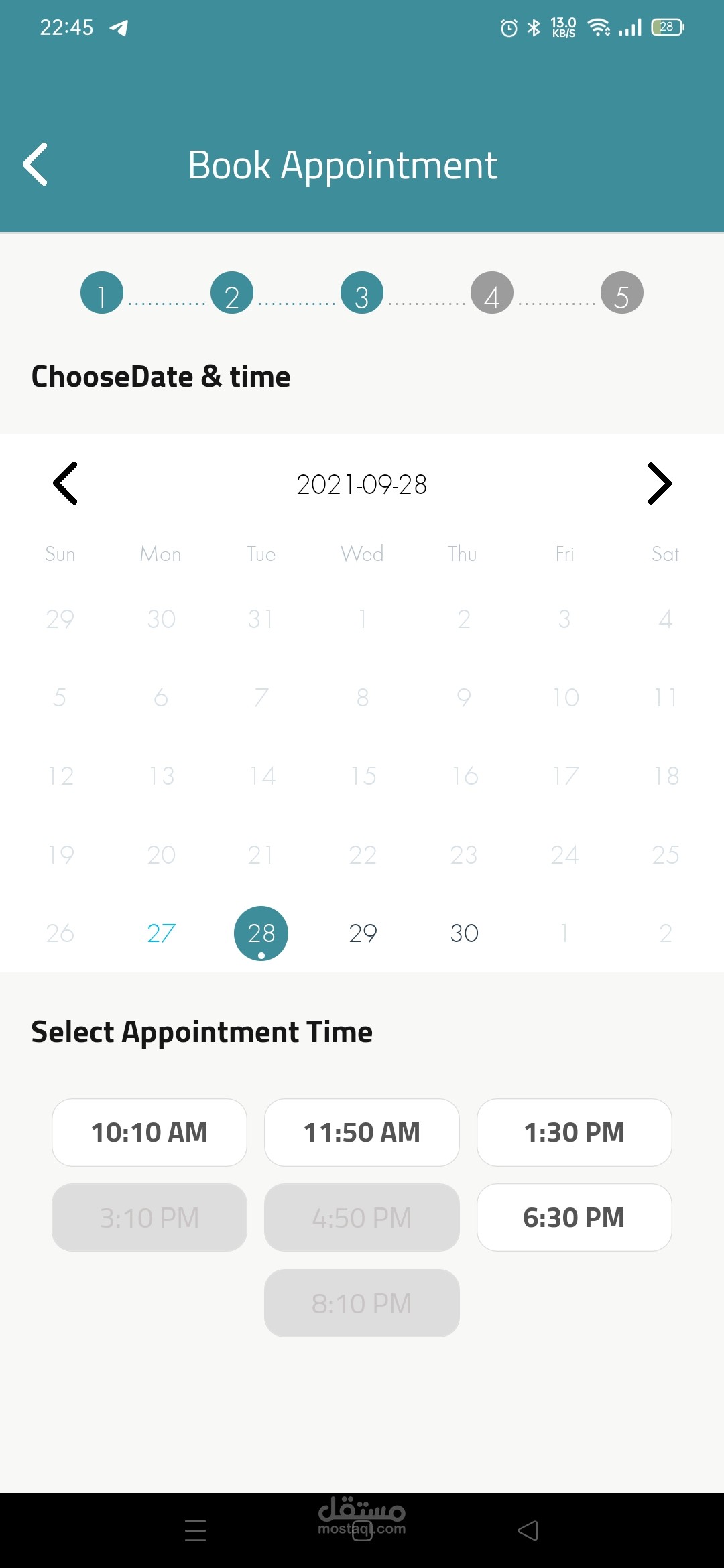Pick the 30th on the calendar

pyautogui.click(x=464, y=933)
